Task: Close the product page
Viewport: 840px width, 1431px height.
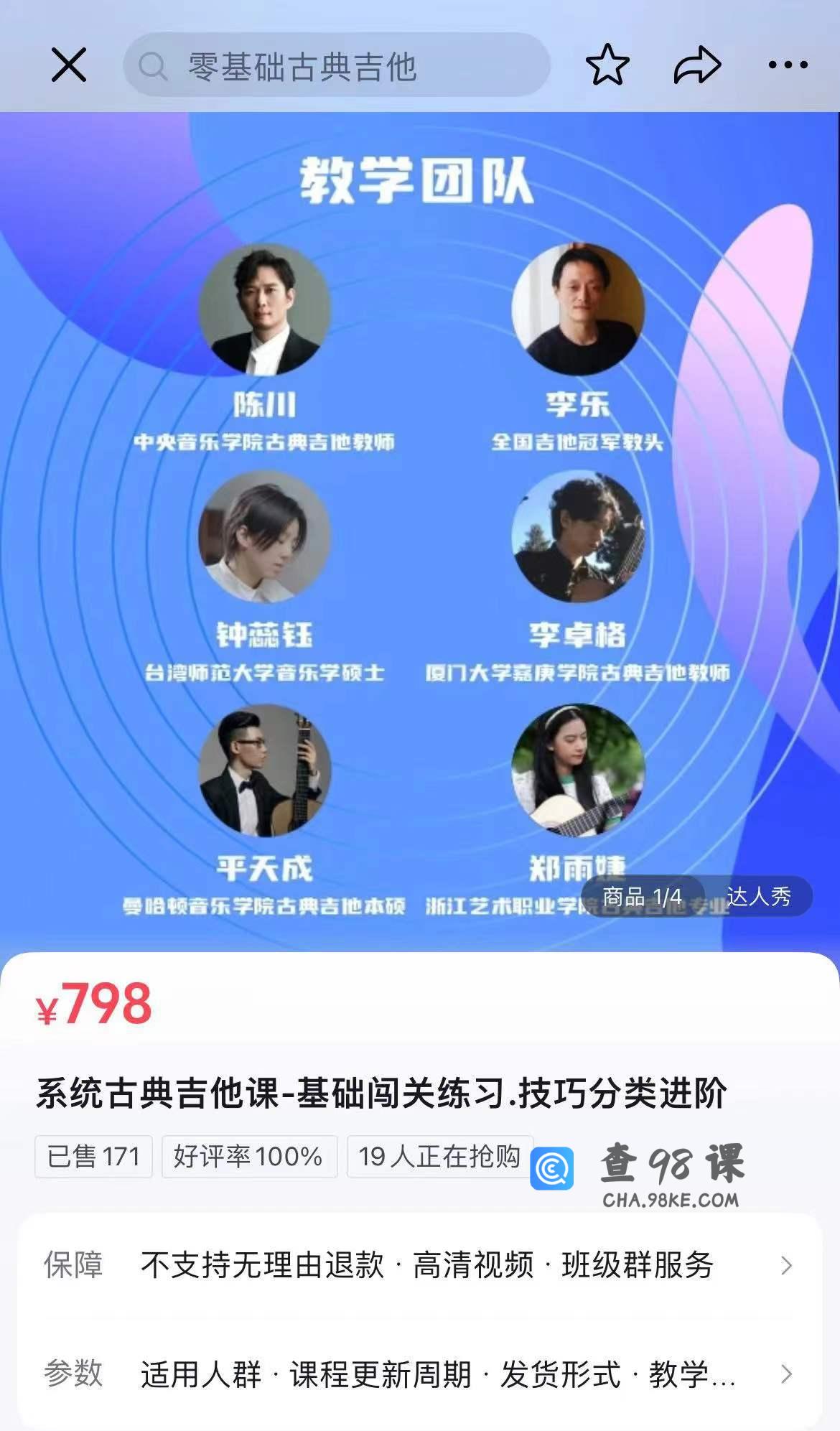Action: pos(69,65)
